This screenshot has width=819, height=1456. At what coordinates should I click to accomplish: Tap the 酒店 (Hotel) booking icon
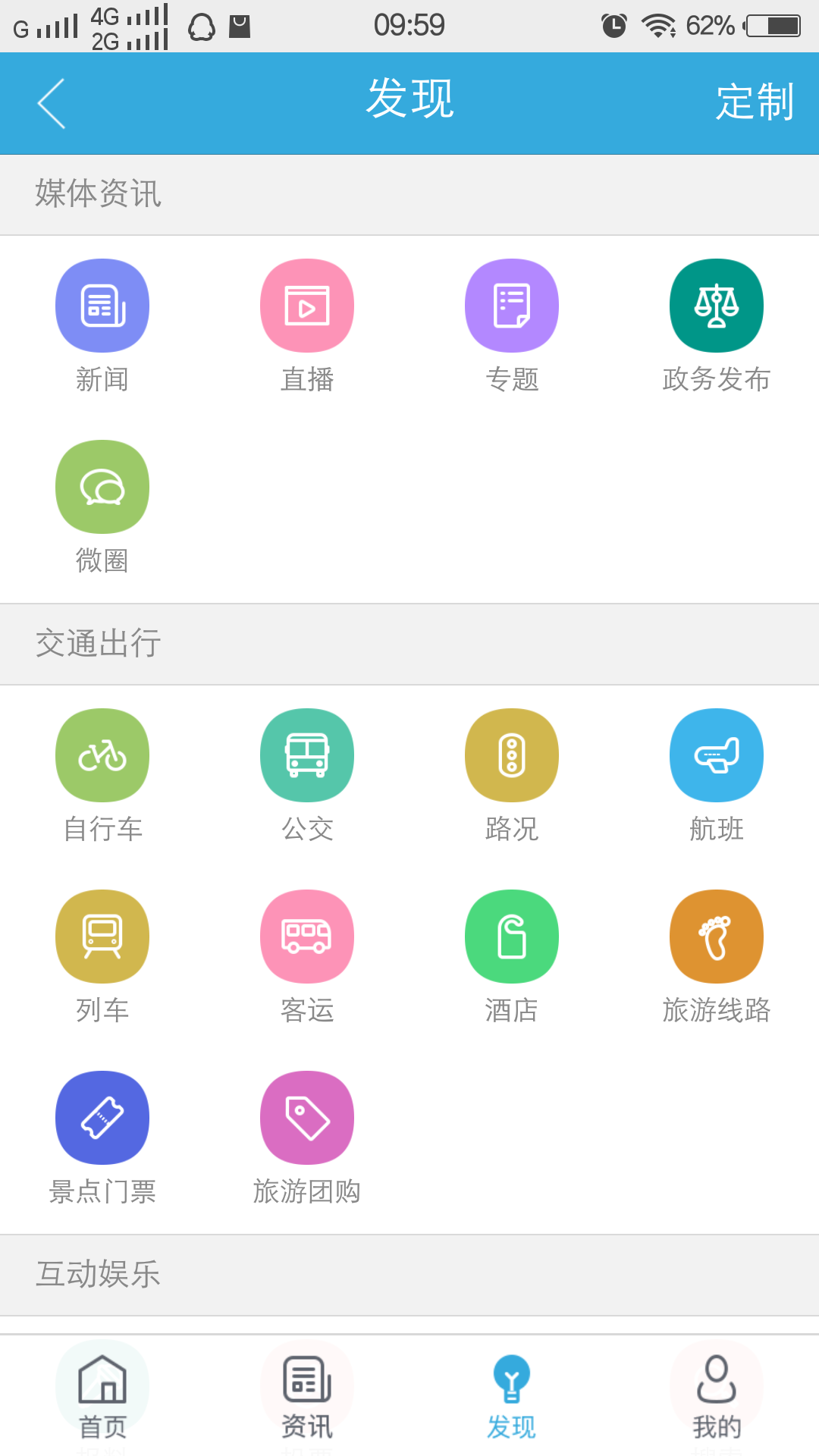click(512, 937)
